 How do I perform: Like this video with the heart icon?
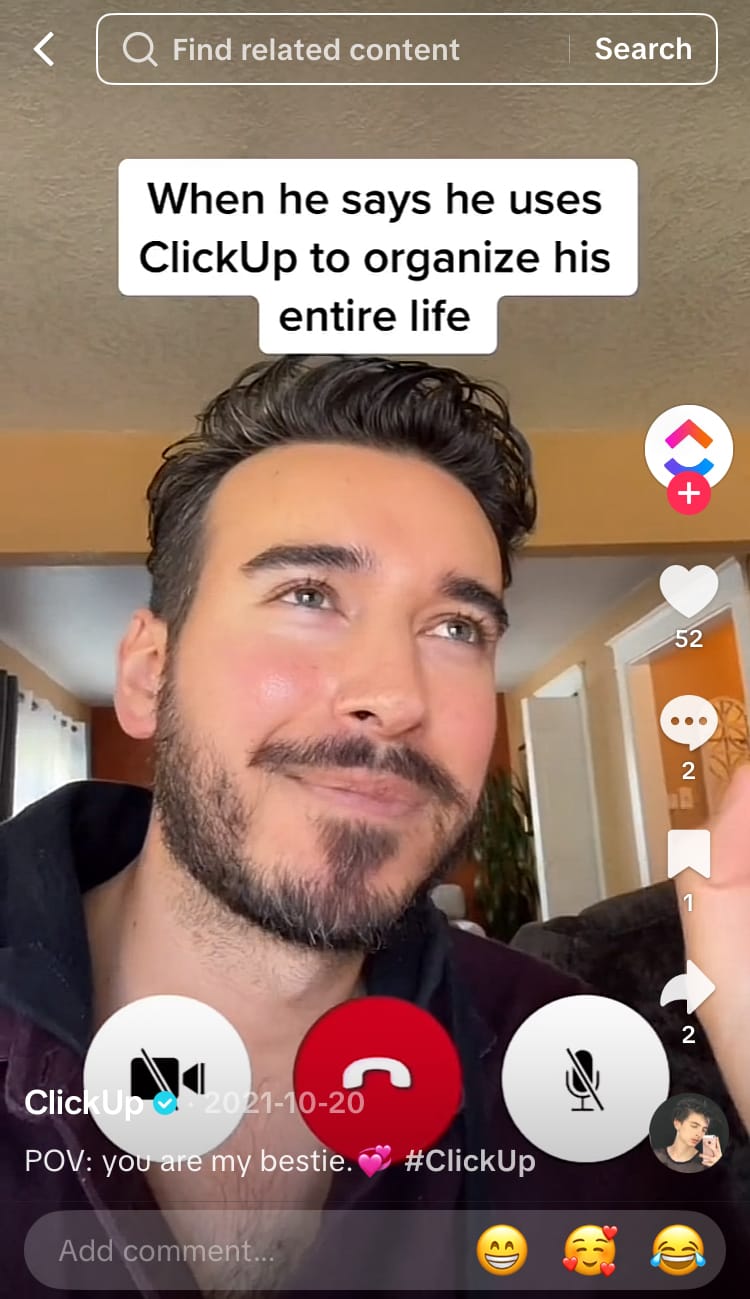(x=688, y=591)
